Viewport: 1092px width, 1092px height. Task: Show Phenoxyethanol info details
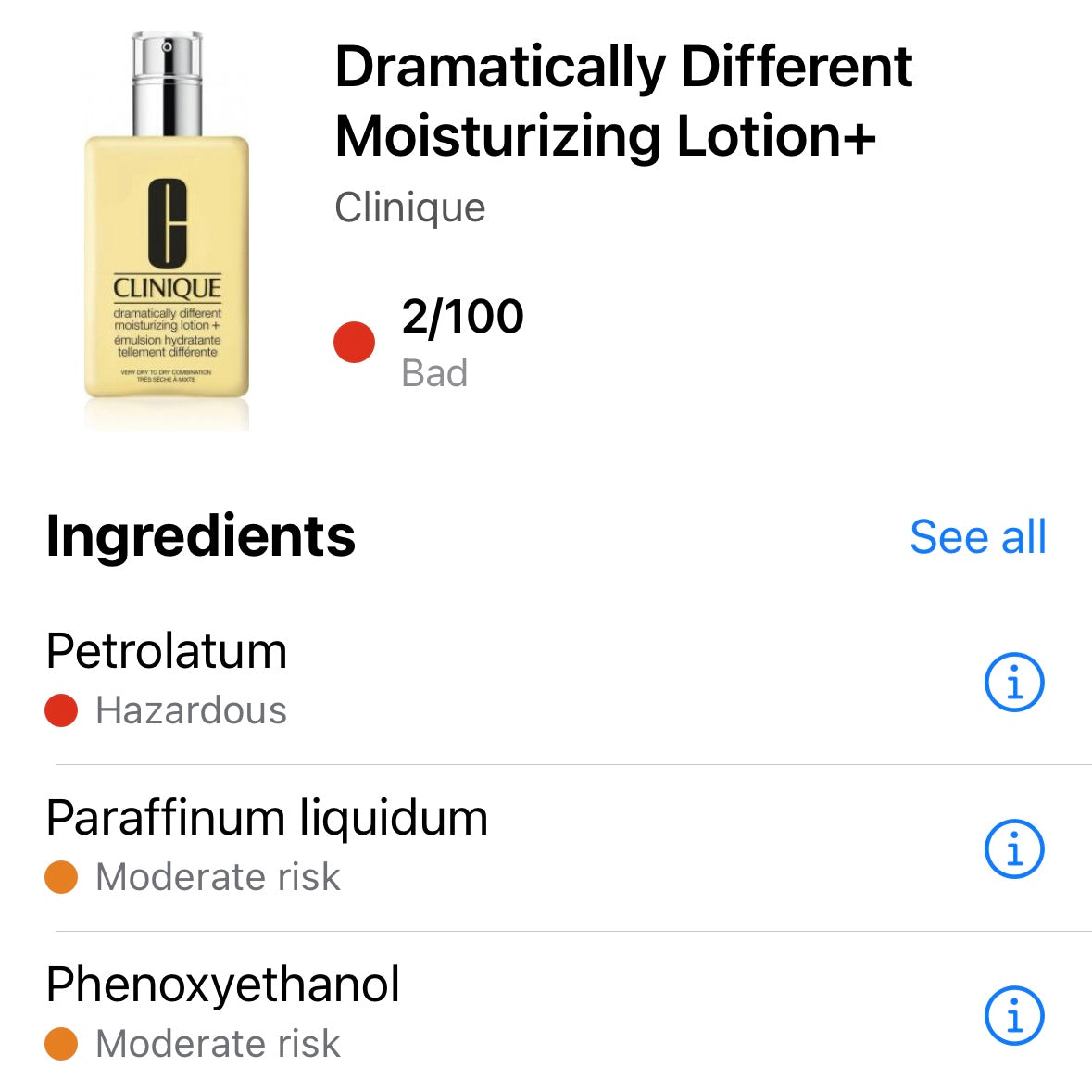pyautogui.click(x=1013, y=1015)
